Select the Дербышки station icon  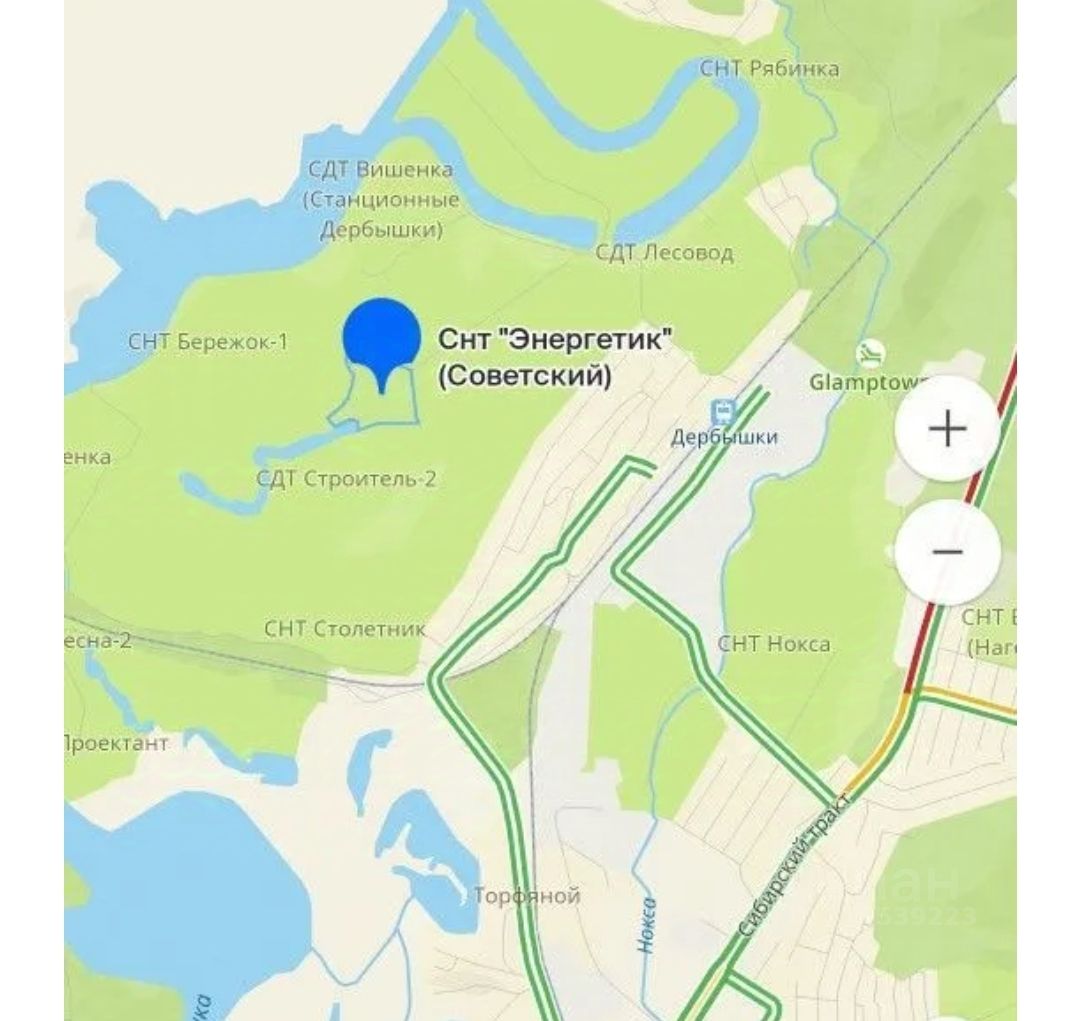723,411
